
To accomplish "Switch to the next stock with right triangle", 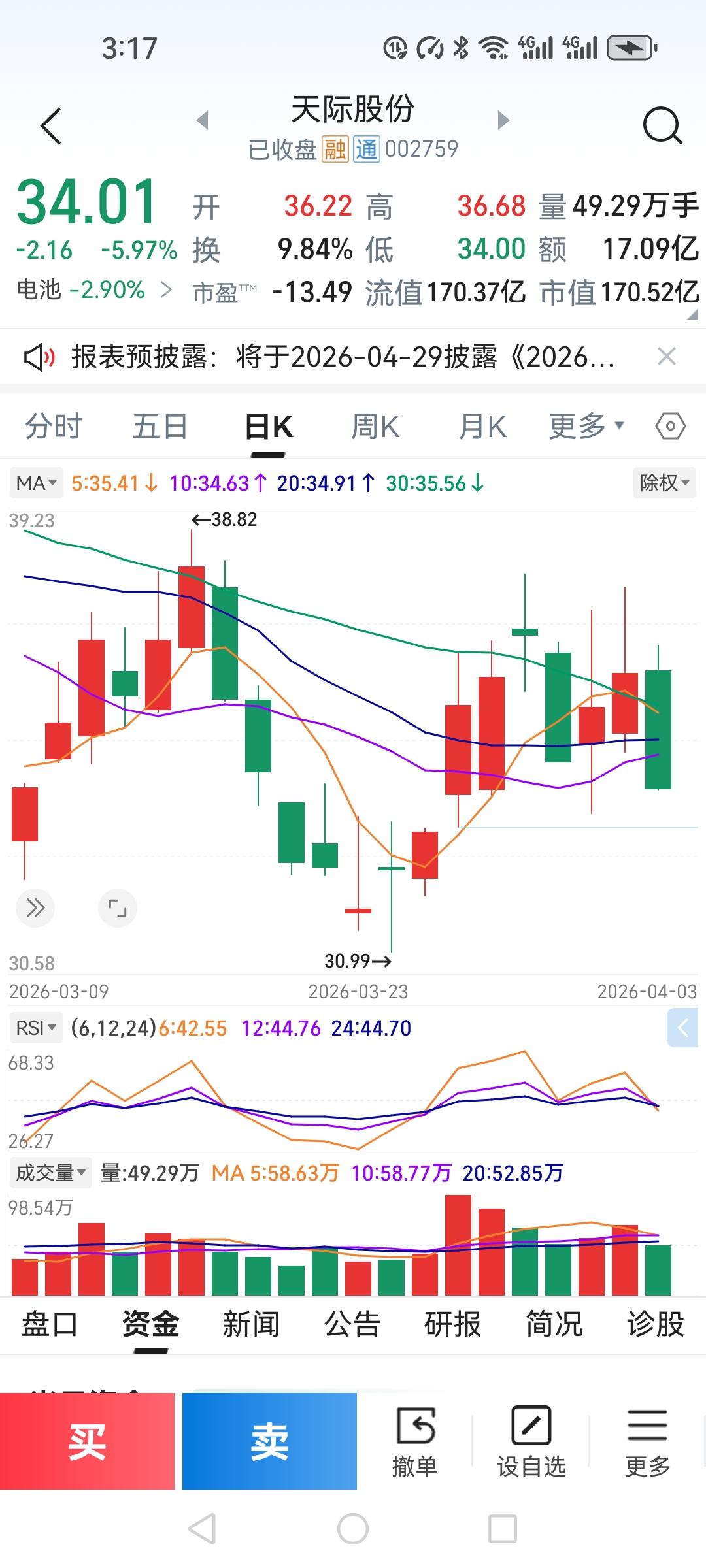I will pos(503,120).
